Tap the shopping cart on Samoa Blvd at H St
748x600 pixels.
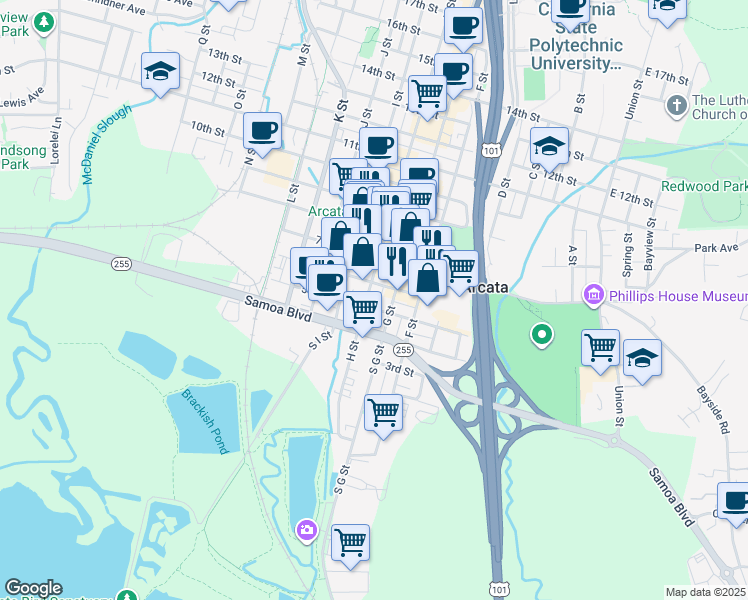(362, 308)
